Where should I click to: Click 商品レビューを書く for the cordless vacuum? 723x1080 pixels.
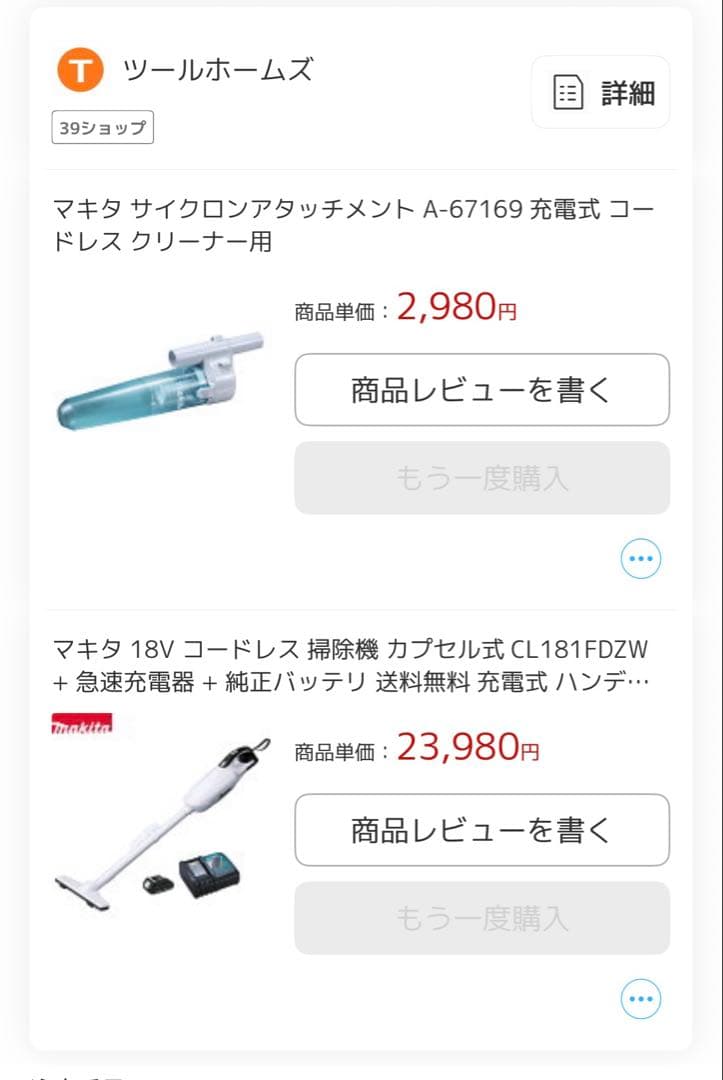(482, 830)
